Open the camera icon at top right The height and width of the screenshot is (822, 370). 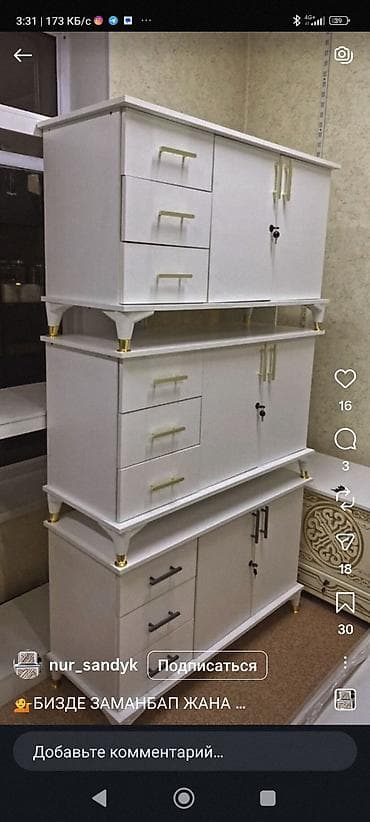[344, 55]
